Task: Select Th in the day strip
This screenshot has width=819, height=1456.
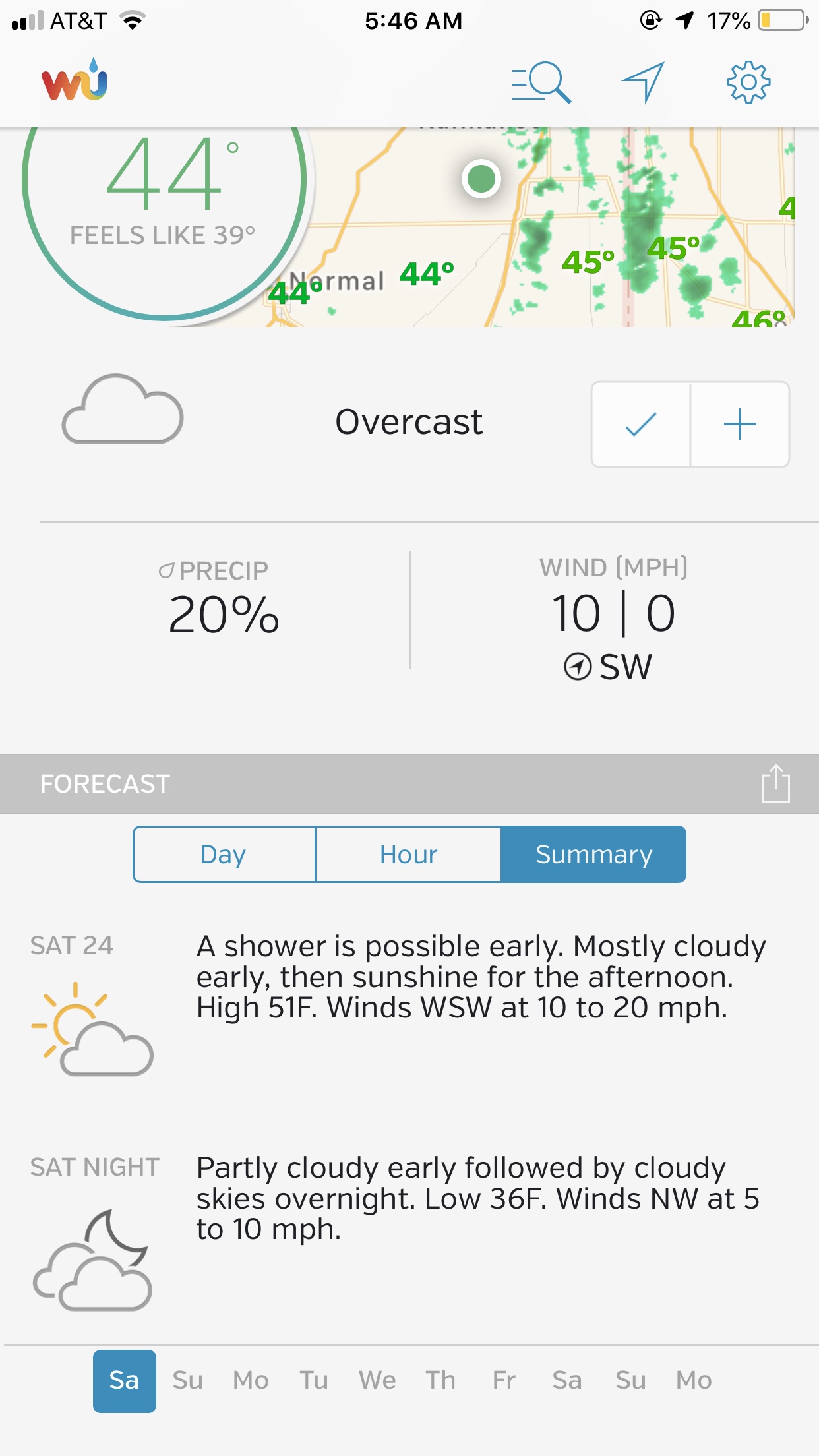Action: [440, 1380]
